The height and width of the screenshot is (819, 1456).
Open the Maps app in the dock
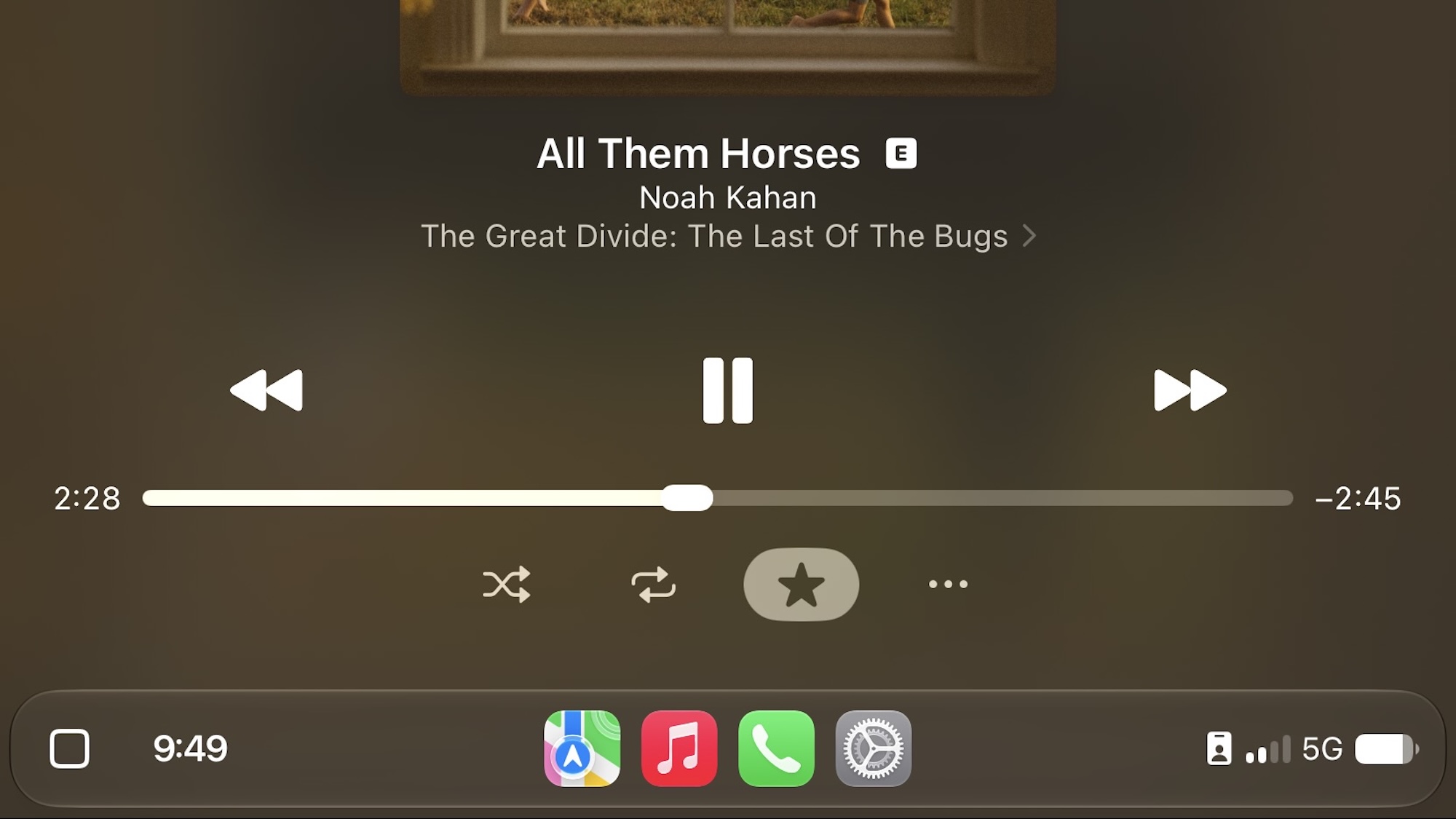point(582,748)
